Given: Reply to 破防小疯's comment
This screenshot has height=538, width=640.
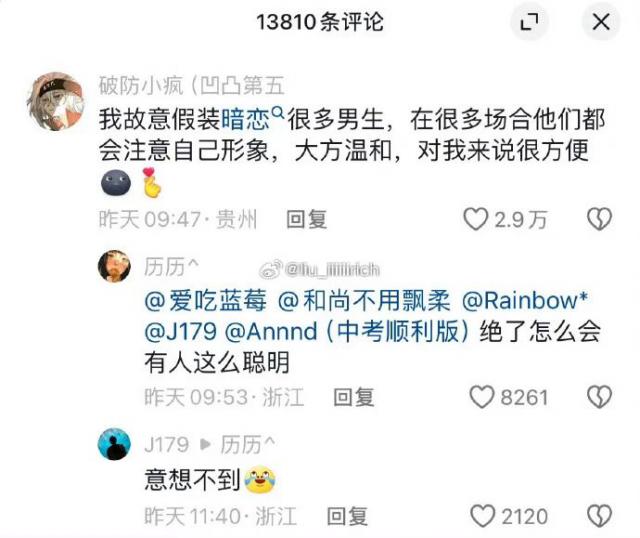Looking at the screenshot, I should (307, 219).
